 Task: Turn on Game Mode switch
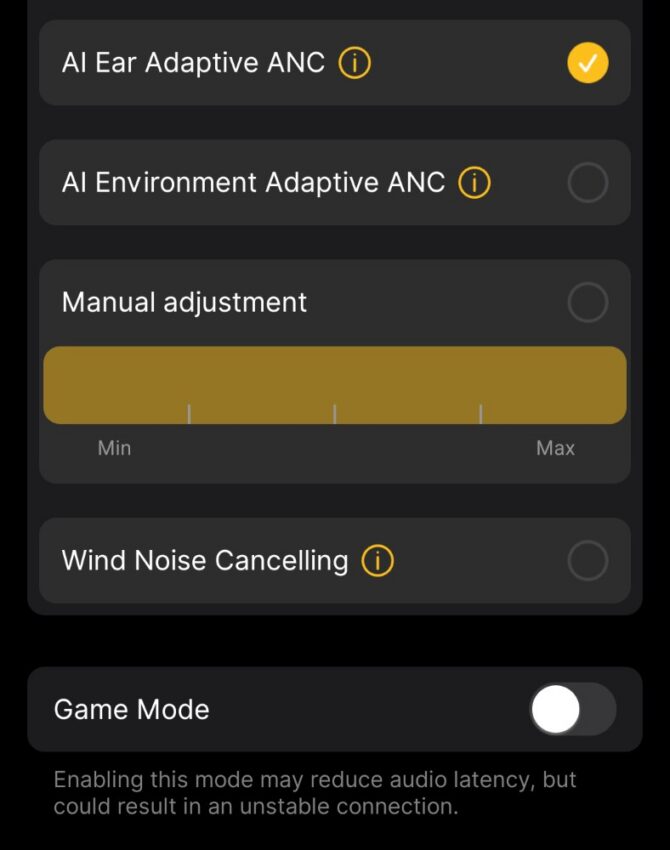pyautogui.click(x=572, y=710)
